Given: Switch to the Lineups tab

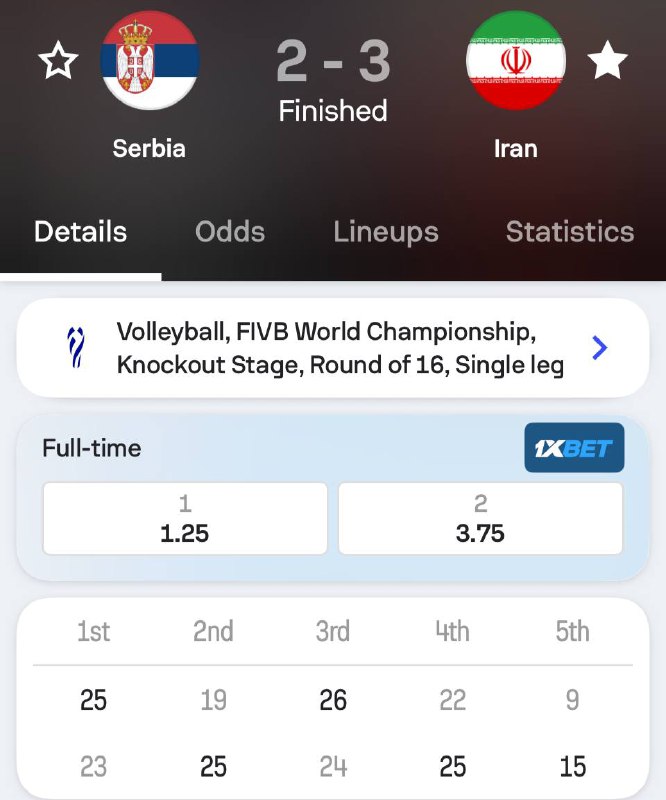Looking at the screenshot, I should coord(386,232).
